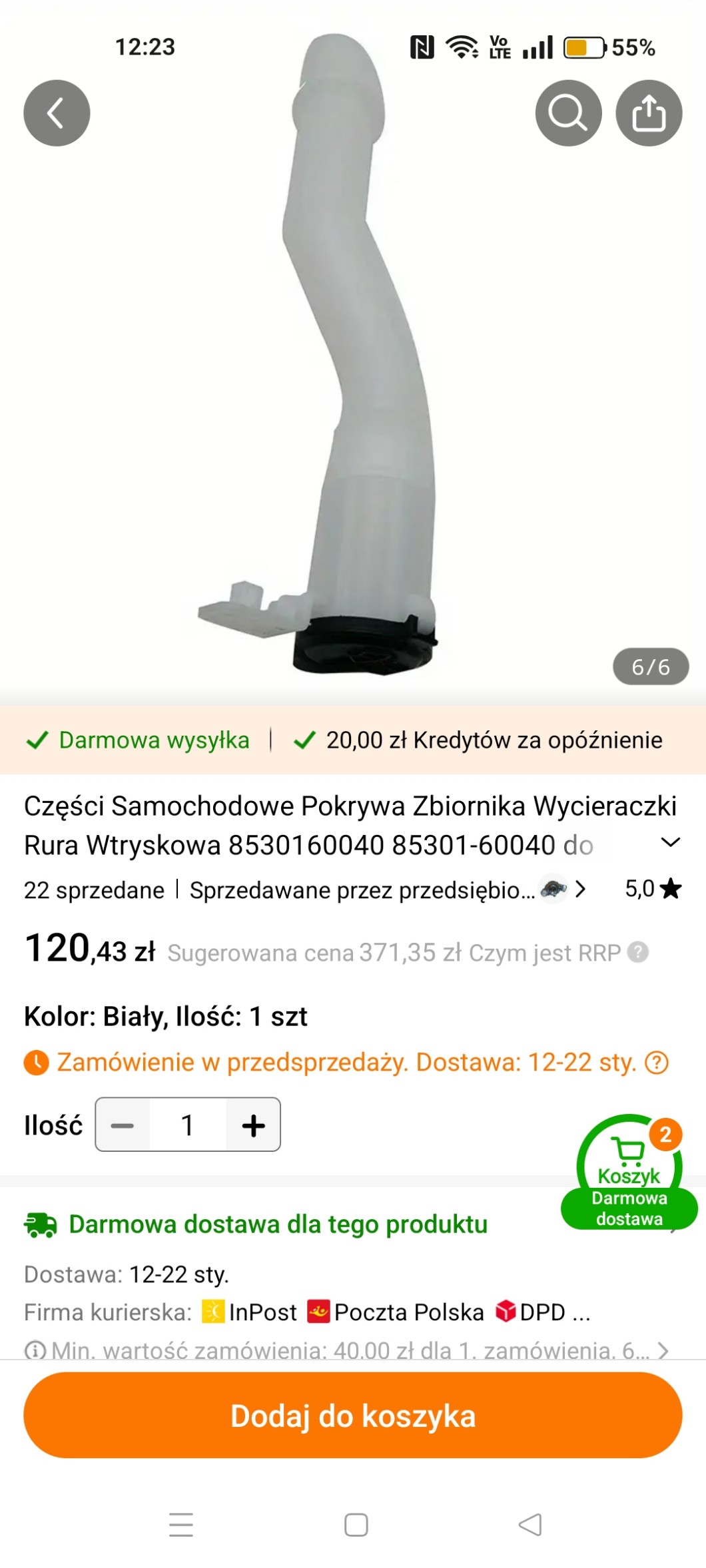Increase quantity with the plus button

pyautogui.click(x=253, y=1125)
